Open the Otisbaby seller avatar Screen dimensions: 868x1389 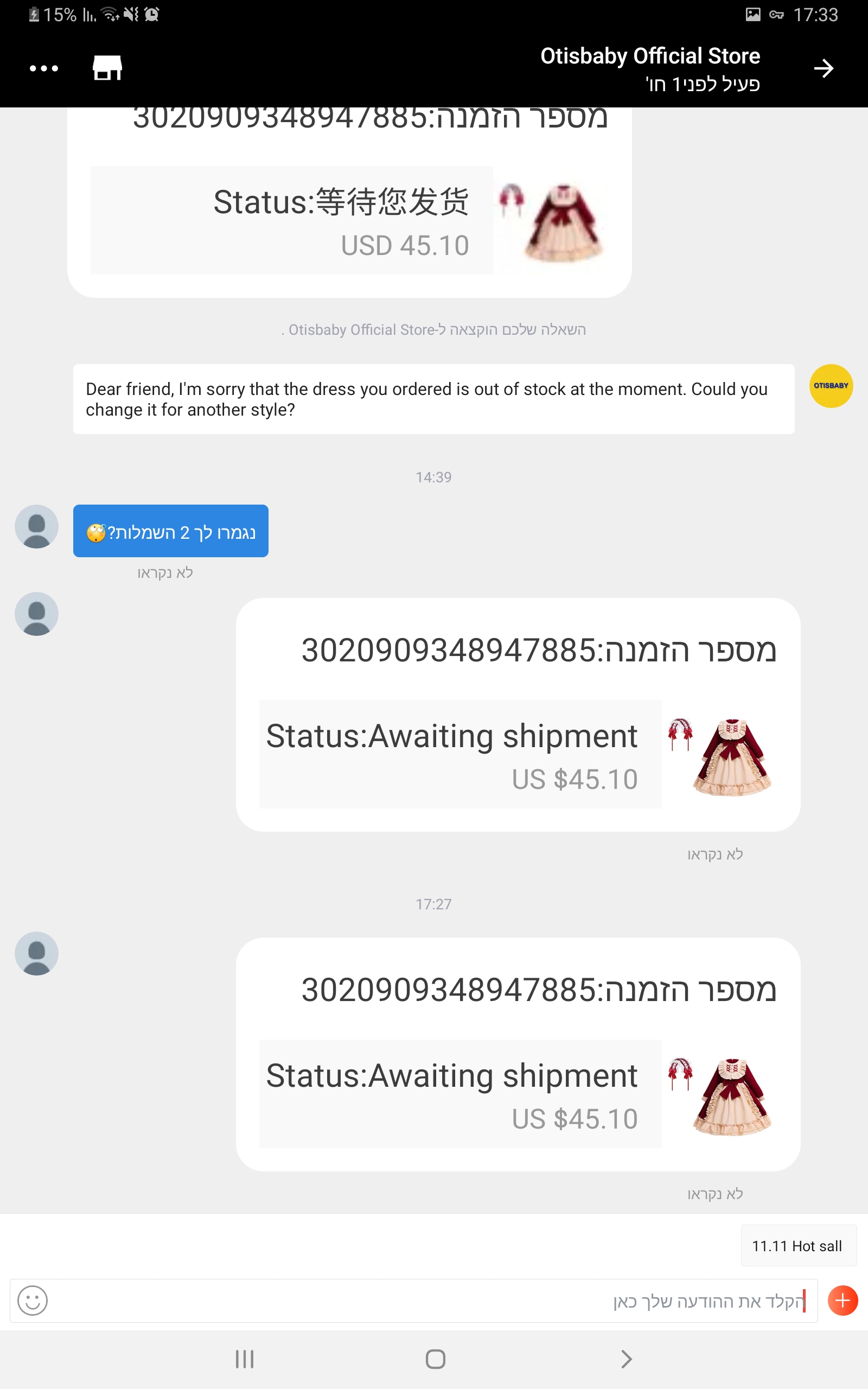831,386
